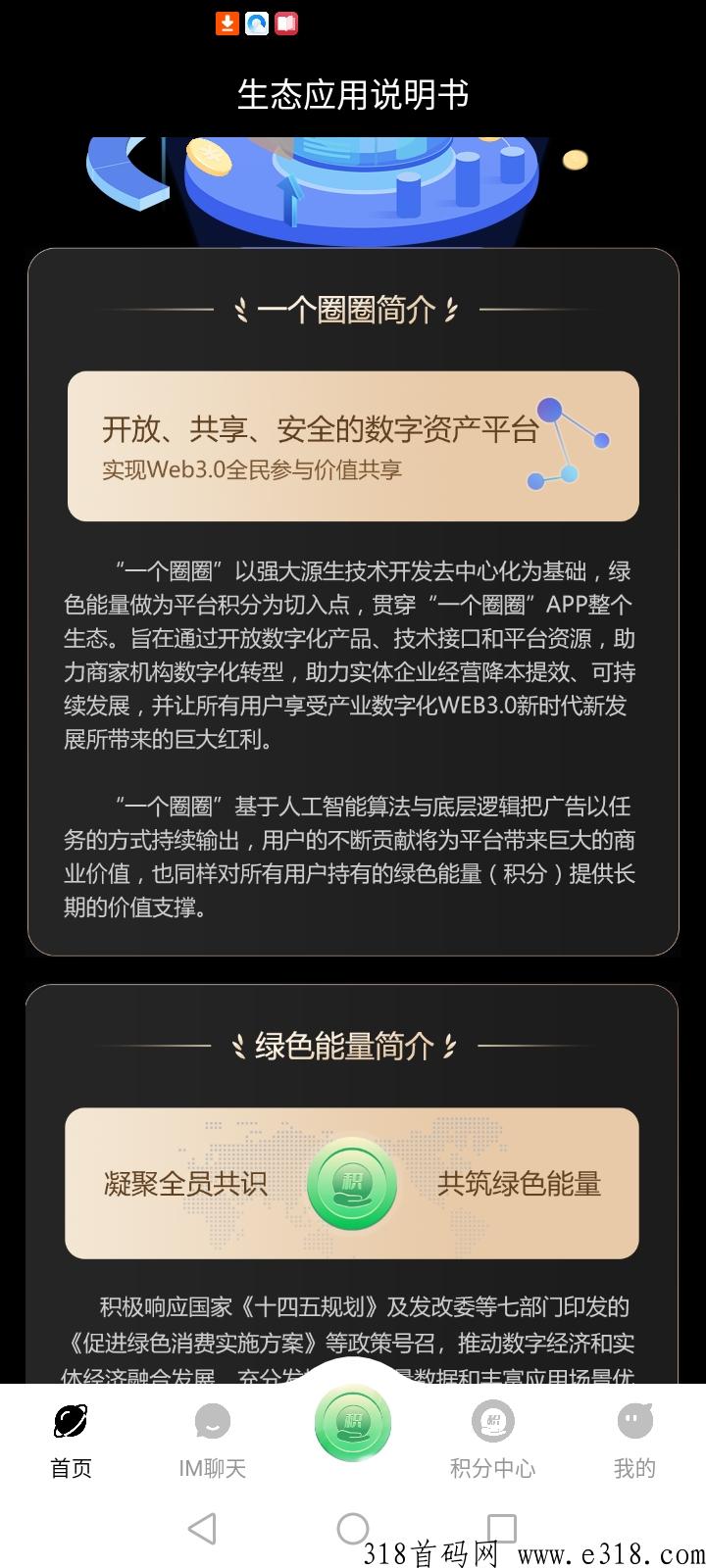This screenshot has height=1568, width=706.
Task: Open the 我的 tab
Action: tap(634, 1439)
